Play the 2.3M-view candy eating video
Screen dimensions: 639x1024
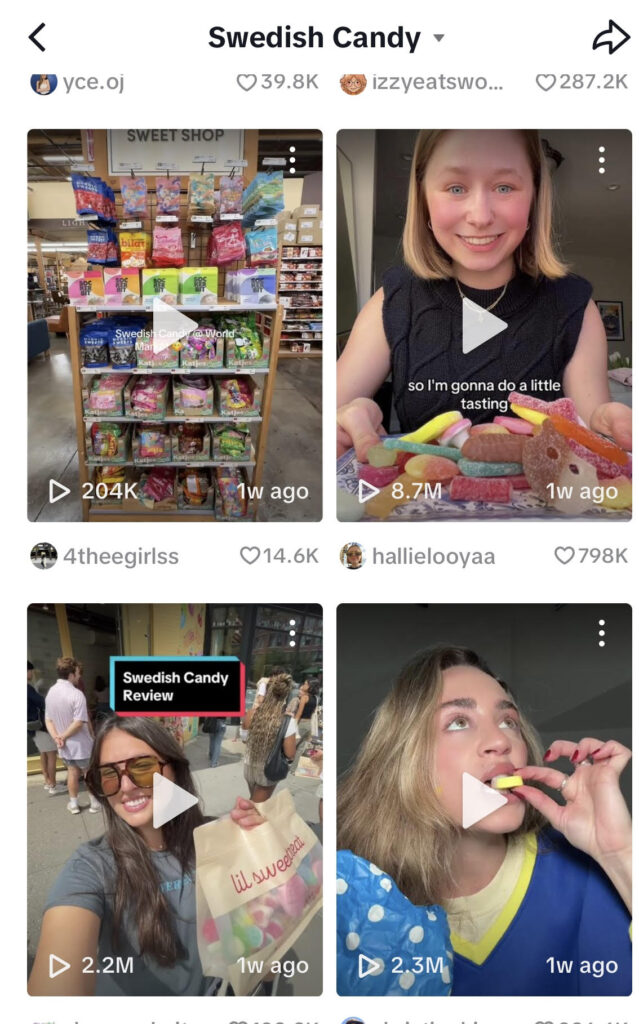click(484, 800)
